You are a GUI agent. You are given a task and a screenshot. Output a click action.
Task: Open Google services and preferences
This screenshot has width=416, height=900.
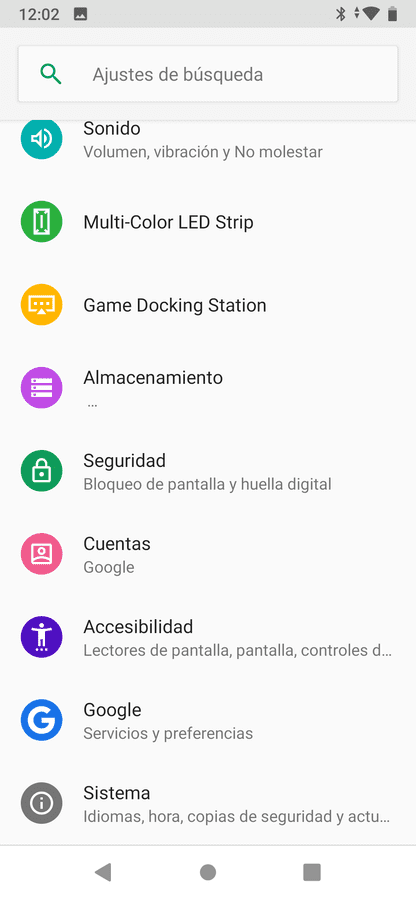(208, 721)
